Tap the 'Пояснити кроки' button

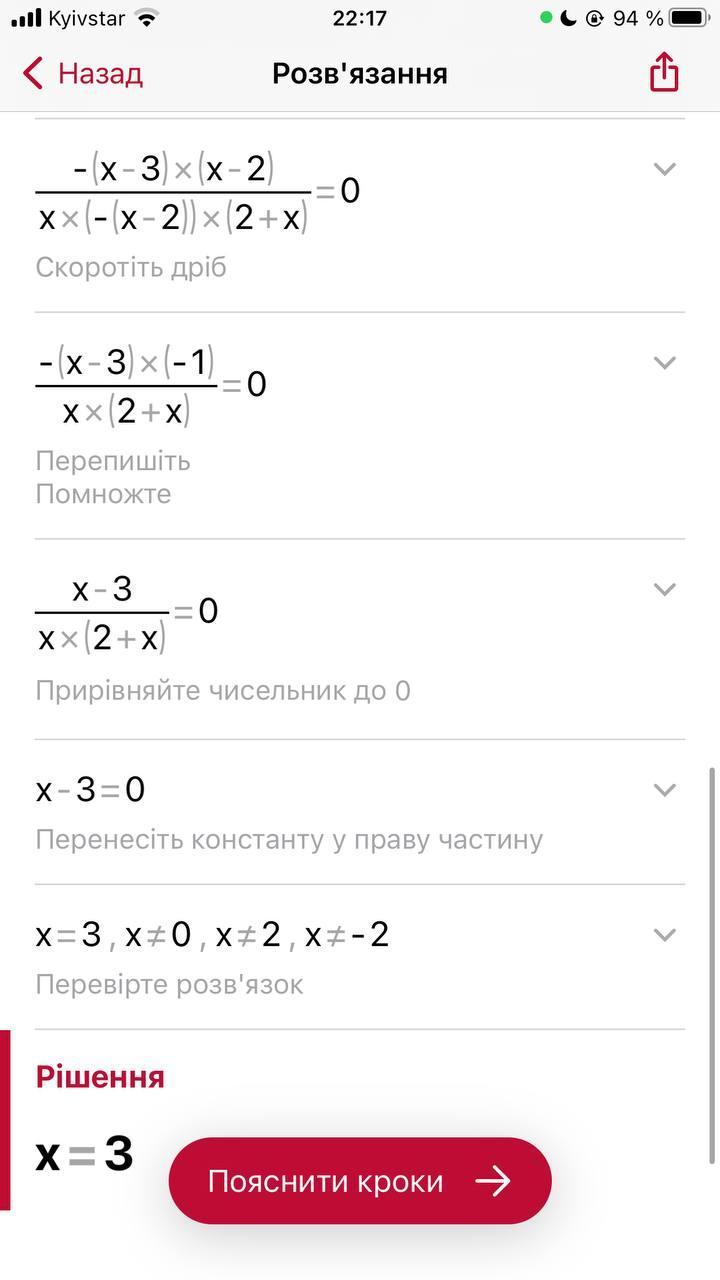pos(360,1181)
